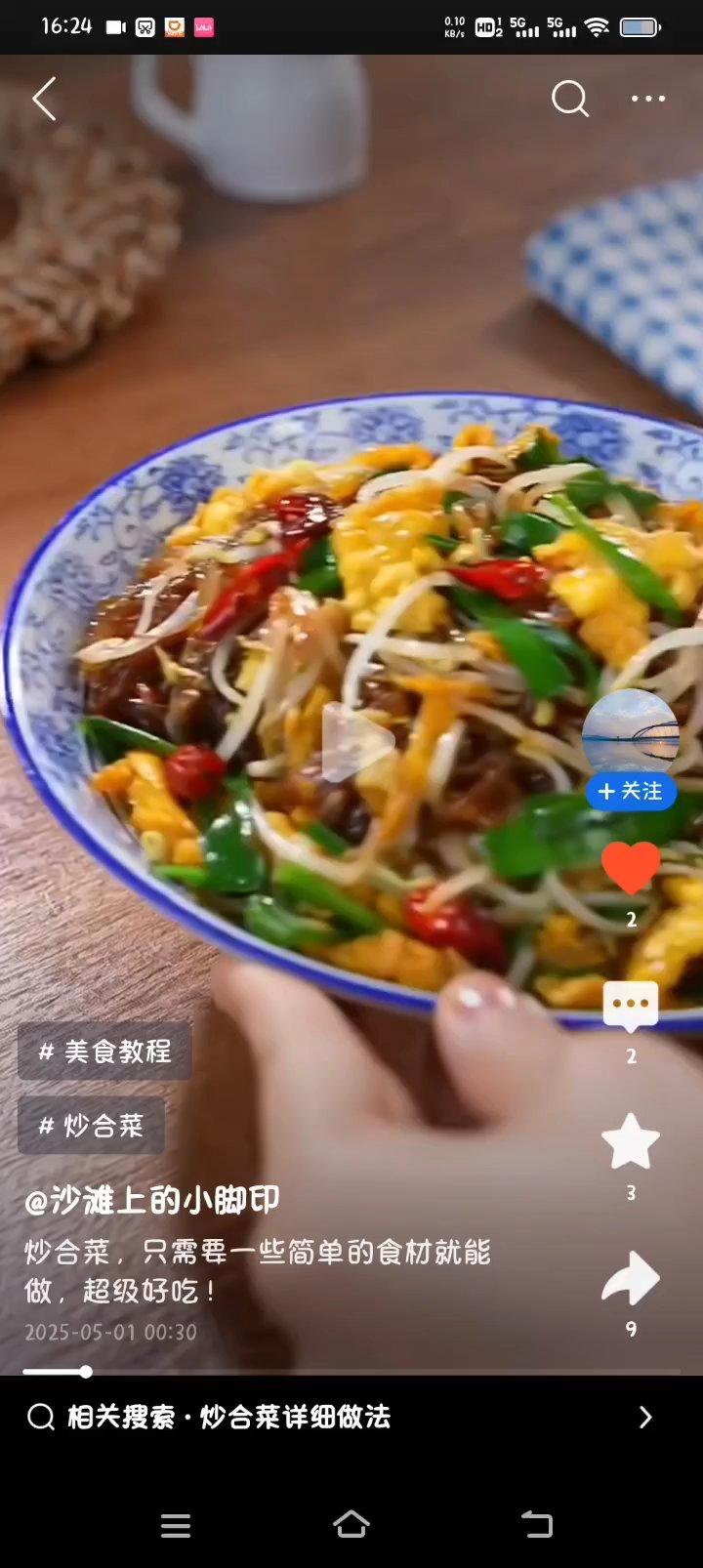Like the video with the heart icon
Viewport: 703px width, 1568px height.
point(630,867)
